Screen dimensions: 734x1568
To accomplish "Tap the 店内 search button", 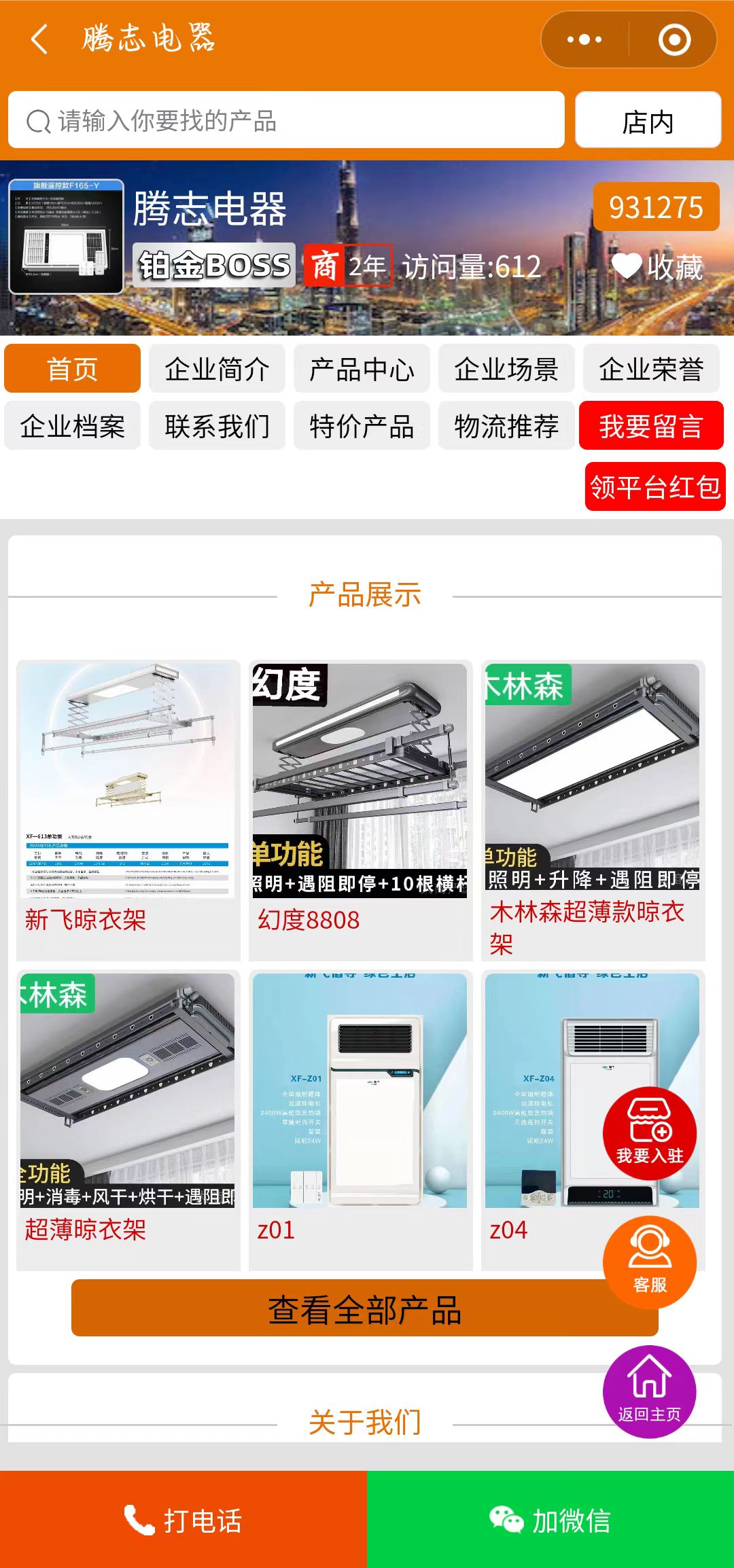I will click(648, 120).
